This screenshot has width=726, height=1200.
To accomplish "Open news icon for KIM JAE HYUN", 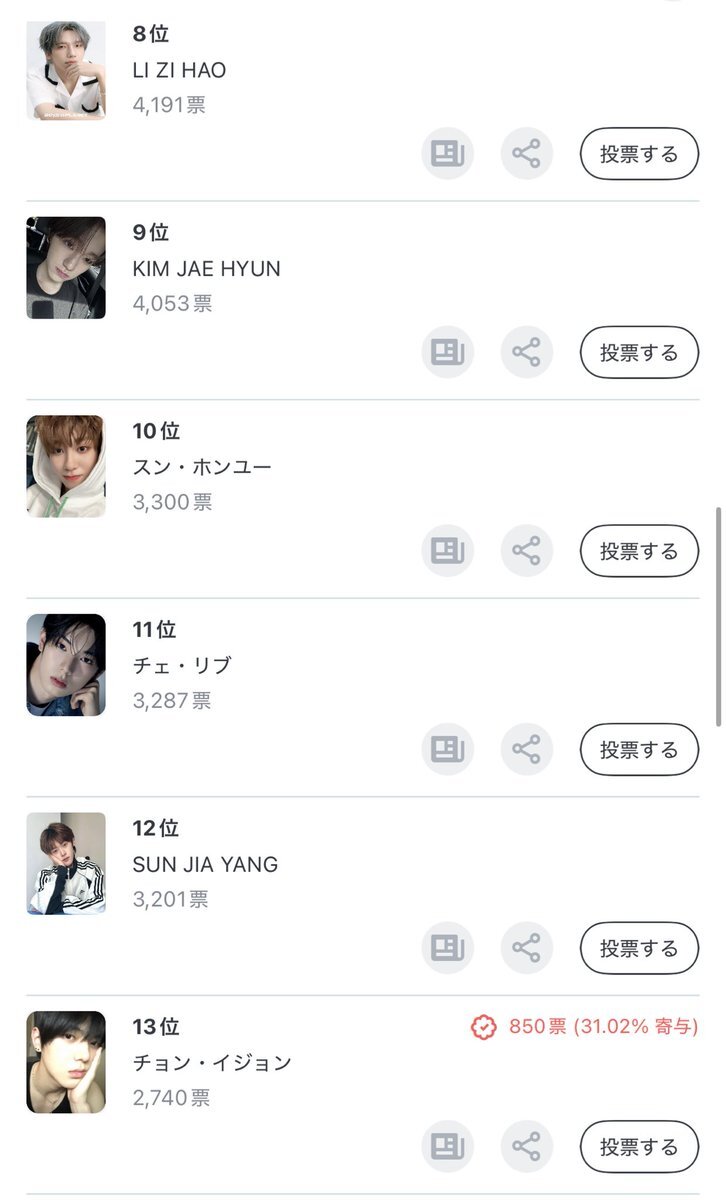I will pos(447,352).
